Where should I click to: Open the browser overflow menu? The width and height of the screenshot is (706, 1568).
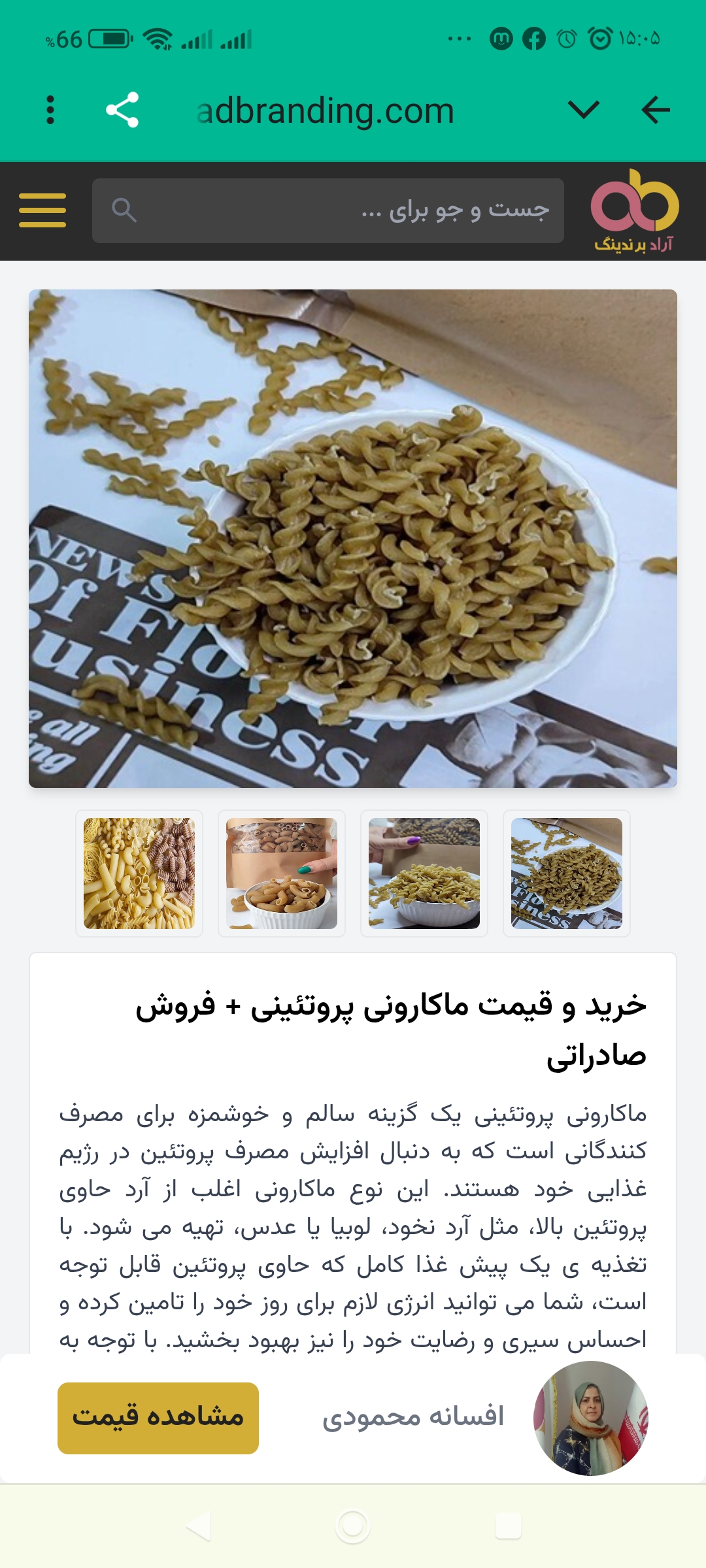50,110
